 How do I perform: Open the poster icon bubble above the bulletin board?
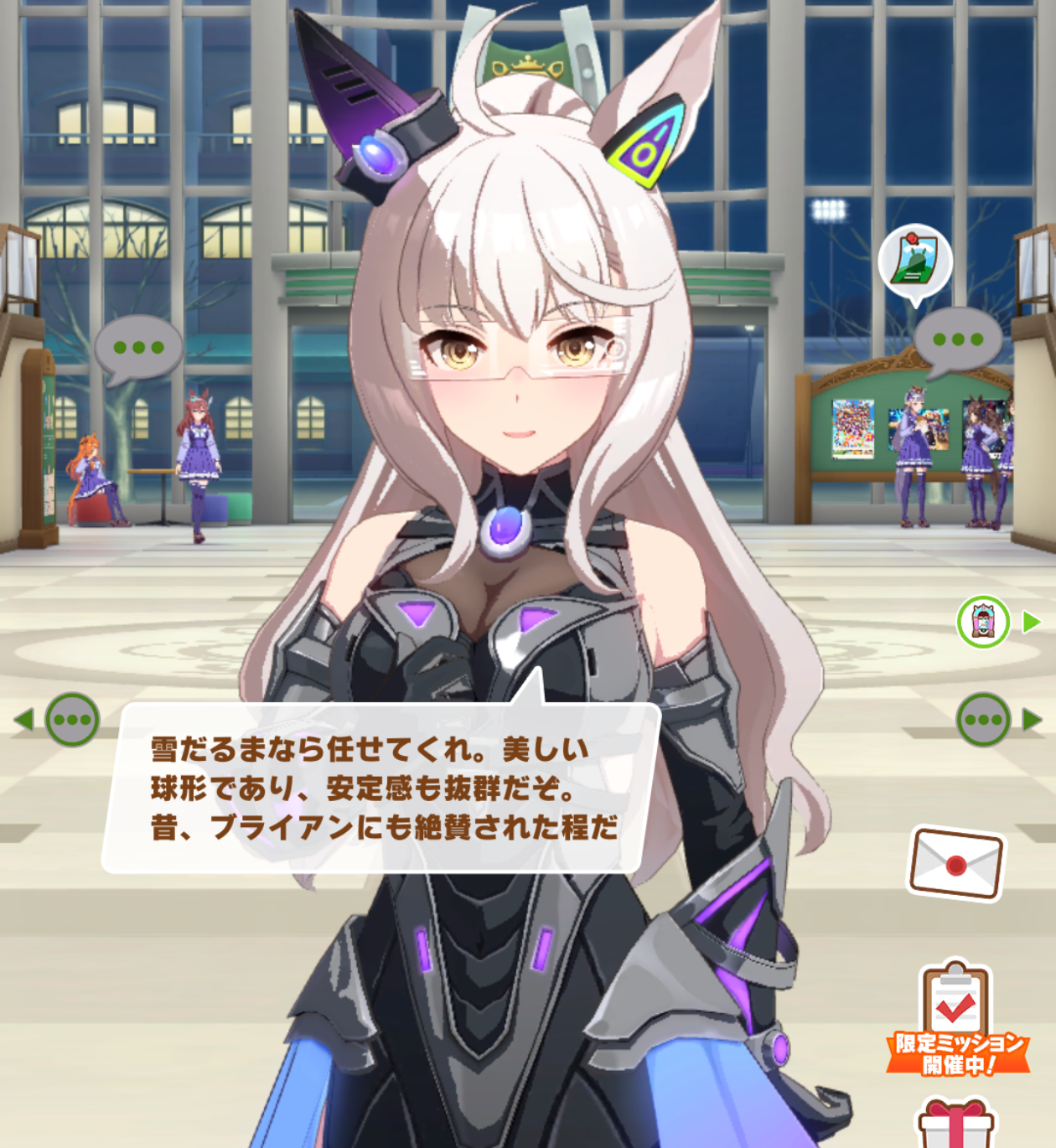[x=915, y=261]
